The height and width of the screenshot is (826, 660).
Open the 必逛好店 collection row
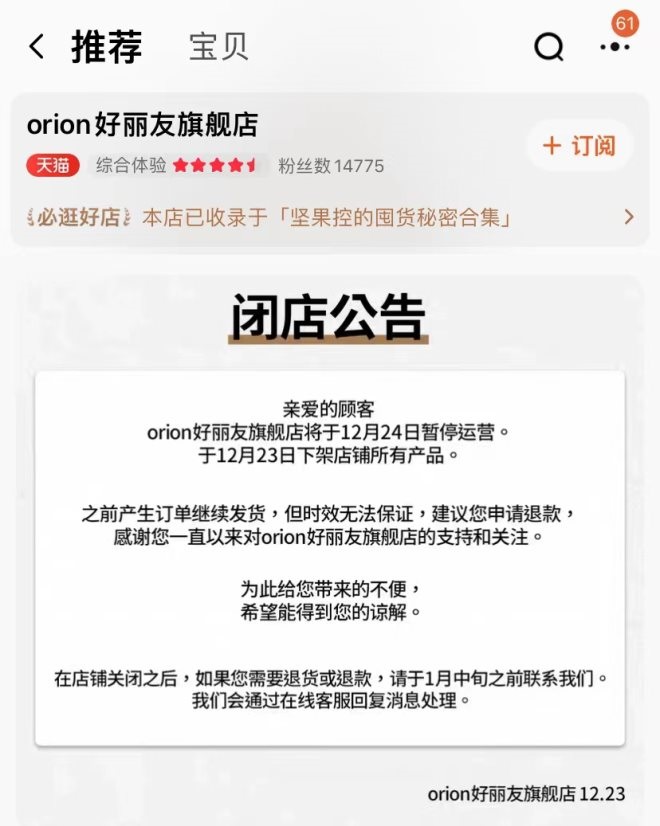pyautogui.click(x=328, y=216)
